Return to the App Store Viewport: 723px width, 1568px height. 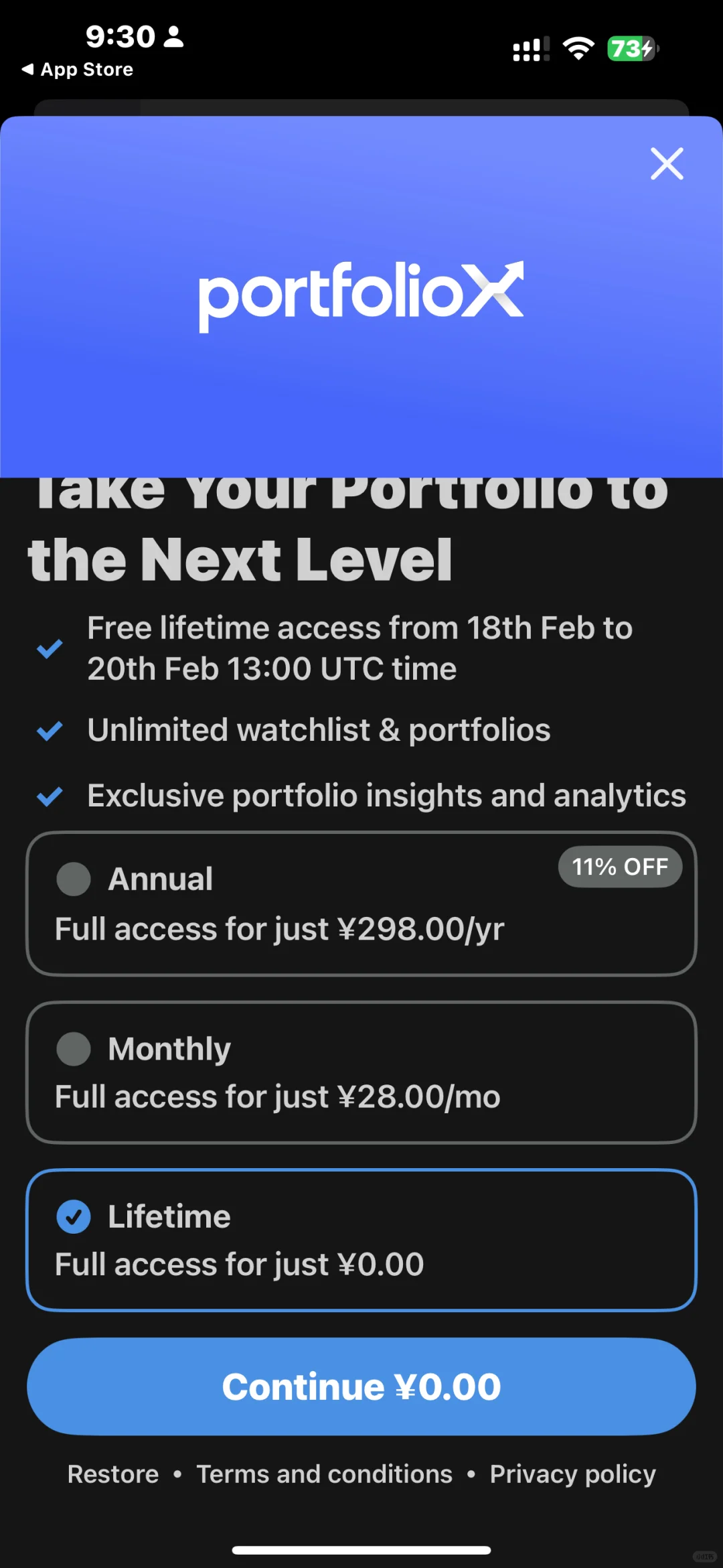click(78, 70)
